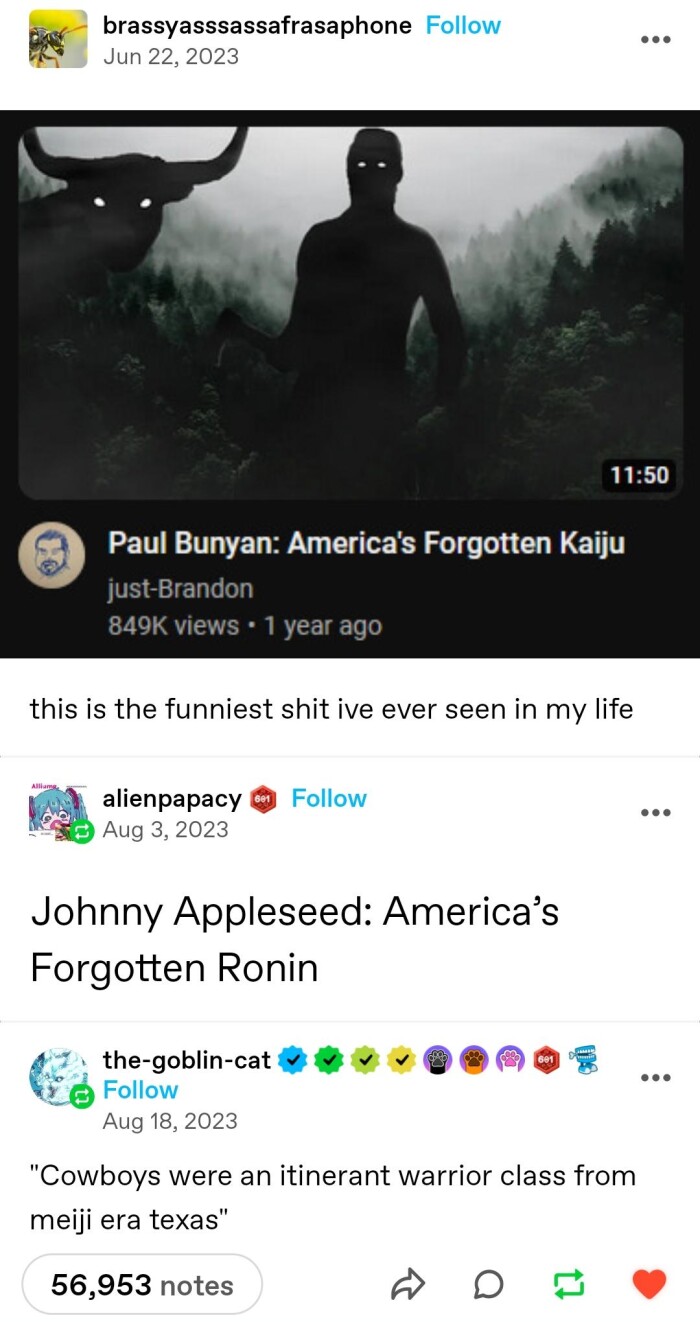Reply to this post
700x1322 pixels.
(487, 1284)
